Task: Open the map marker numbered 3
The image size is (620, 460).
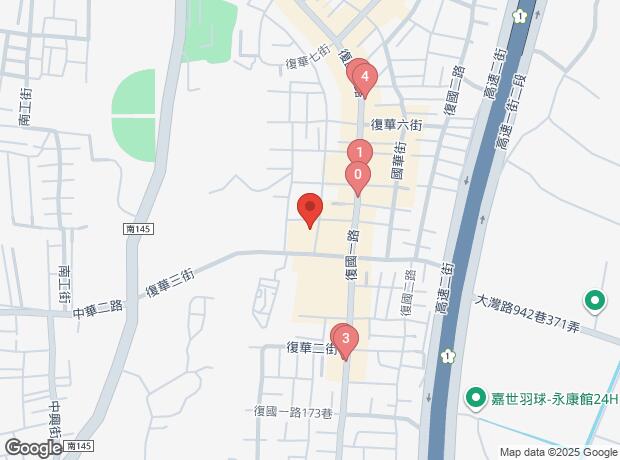Action: (344, 339)
